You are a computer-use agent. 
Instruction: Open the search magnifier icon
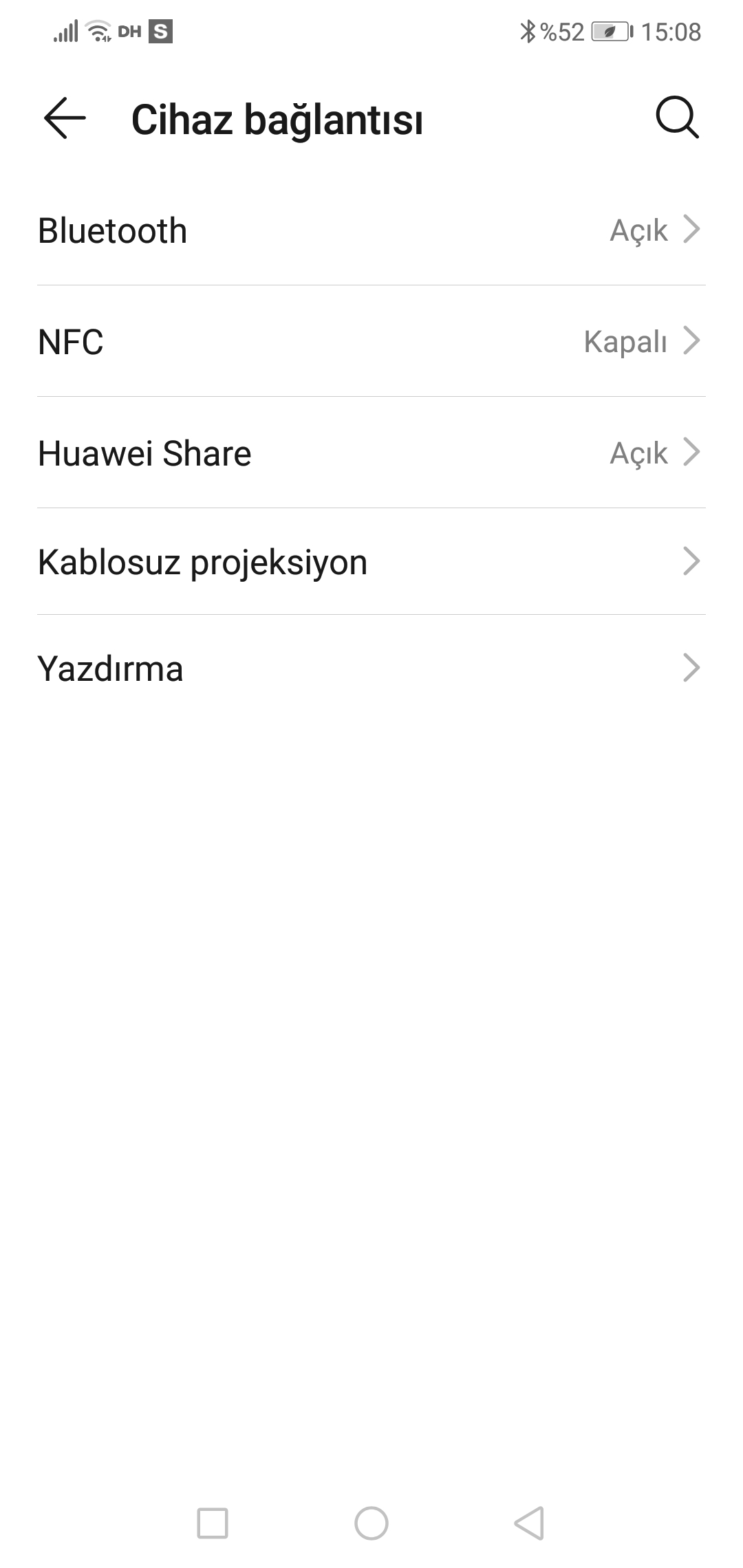click(x=677, y=118)
